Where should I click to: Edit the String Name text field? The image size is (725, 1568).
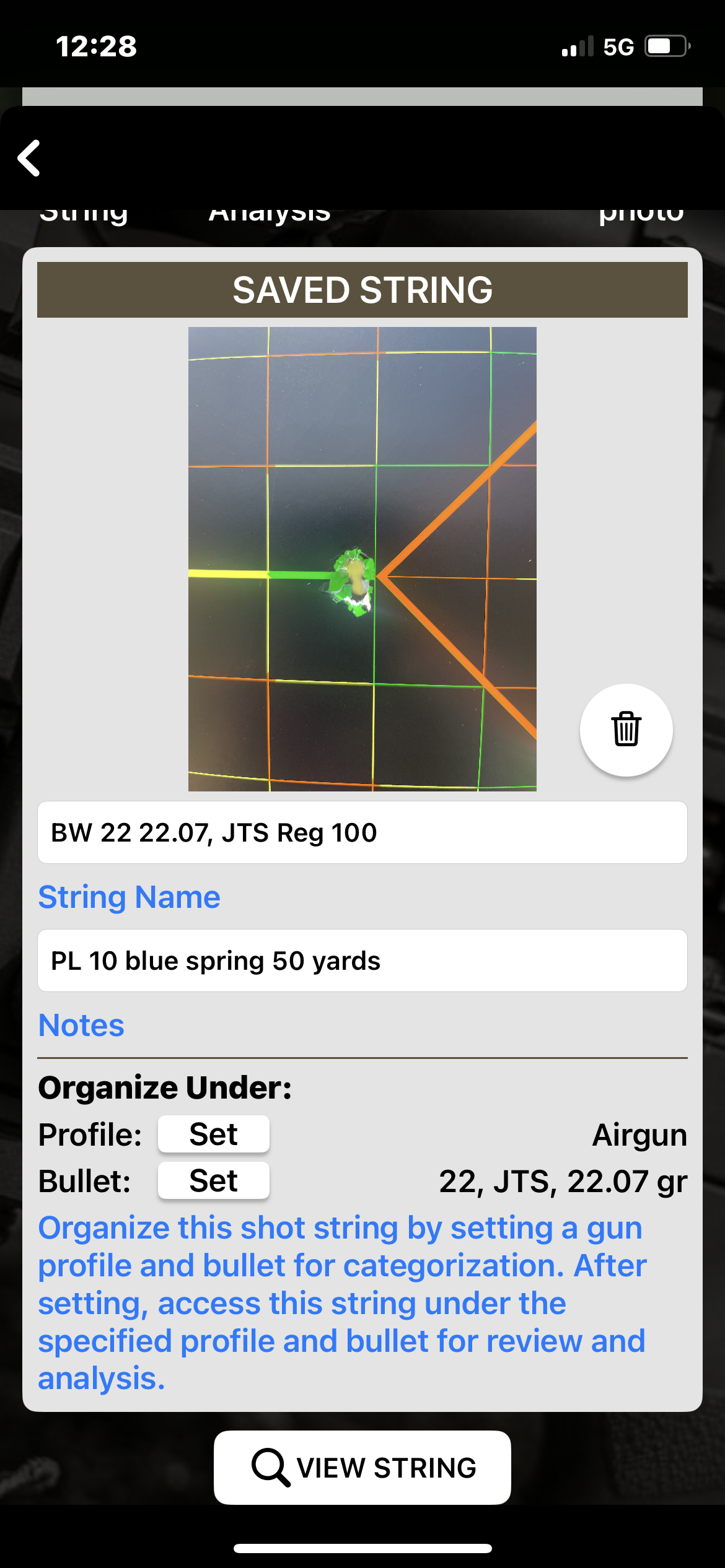(362, 833)
